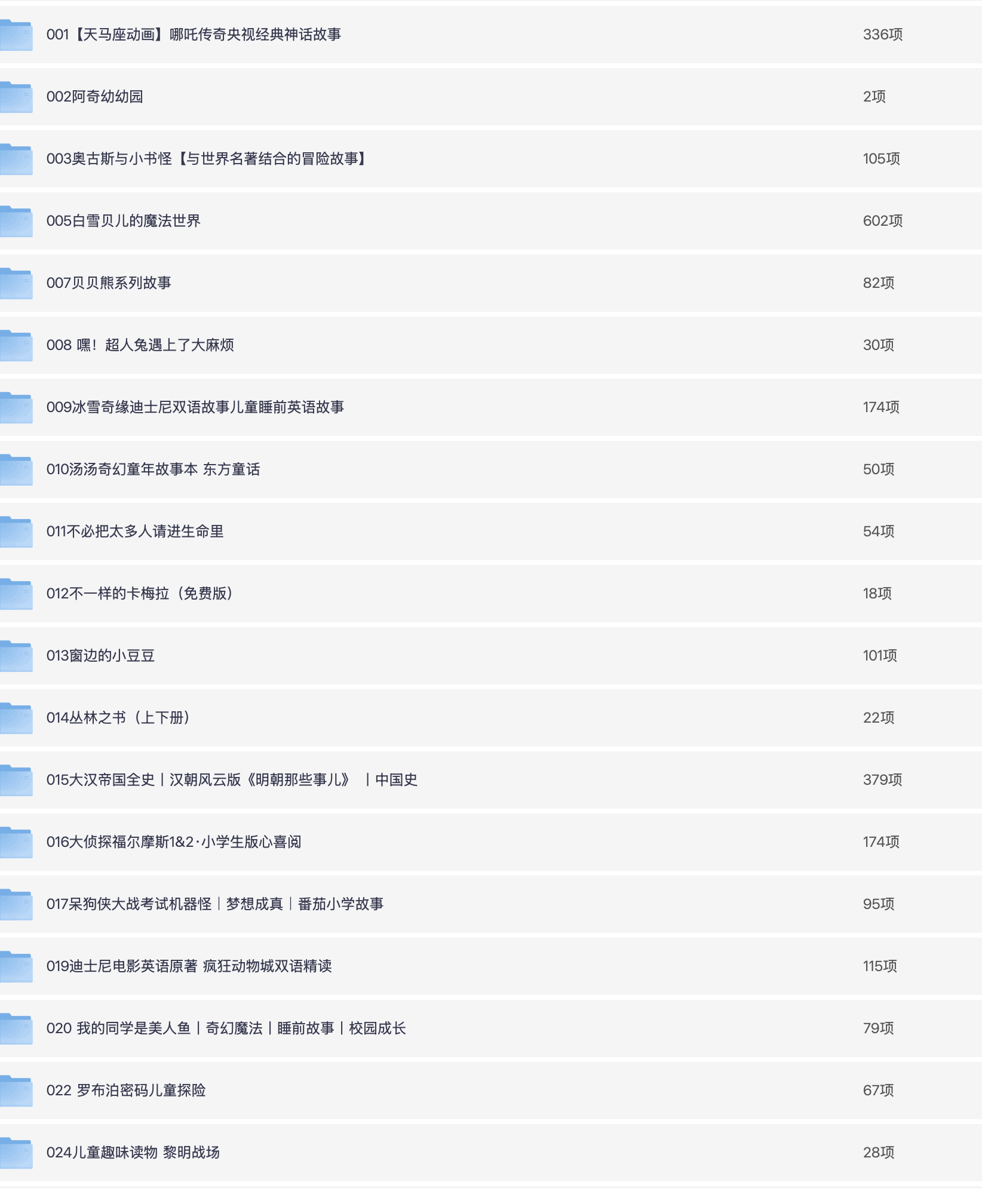Open 009冰雪奇缘迪士尼双语故事 folder
Image resolution: width=982 pixels, height=1204 pixels.
tap(491, 407)
